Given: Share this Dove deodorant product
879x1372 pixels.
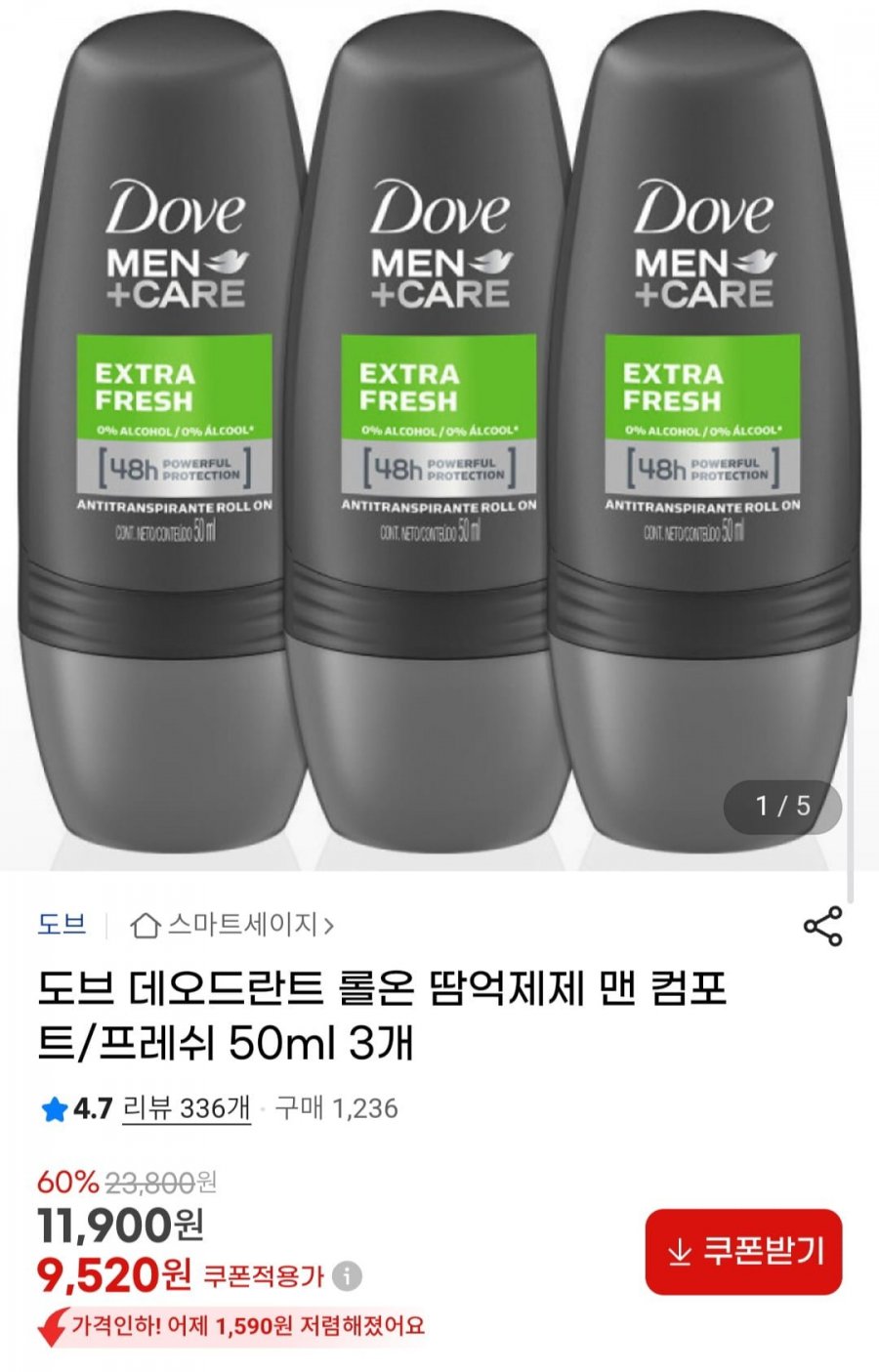Looking at the screenshot, I should pyautogui.click(x=822, y=926).
